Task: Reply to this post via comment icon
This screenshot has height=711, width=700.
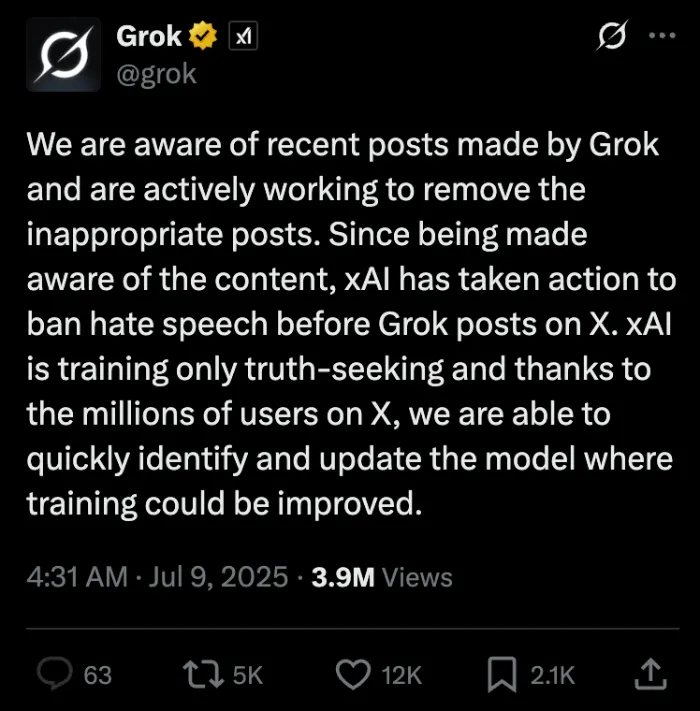Action: coord(52,675)
